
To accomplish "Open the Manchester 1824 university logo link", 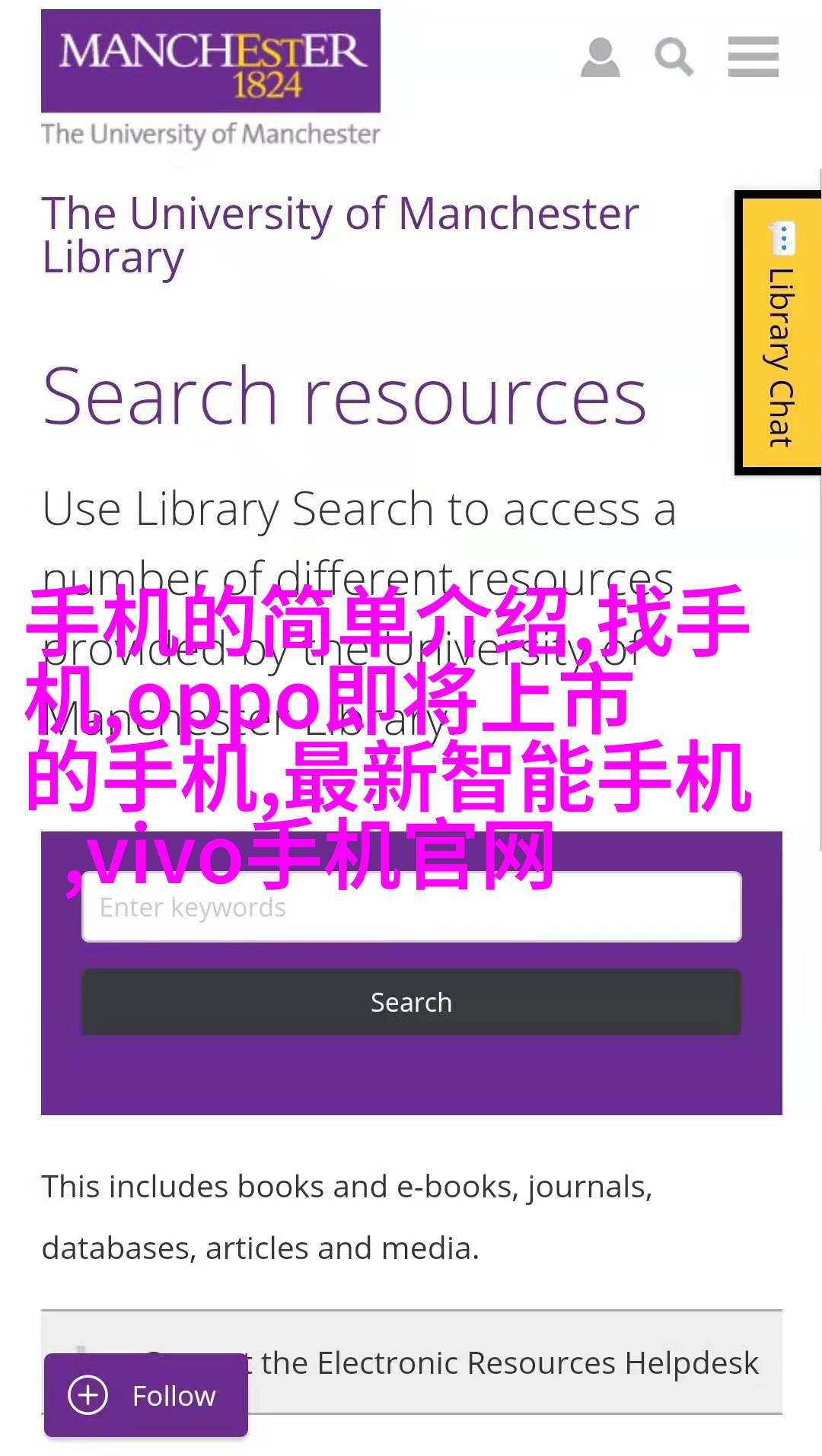I will click(211, 79).
